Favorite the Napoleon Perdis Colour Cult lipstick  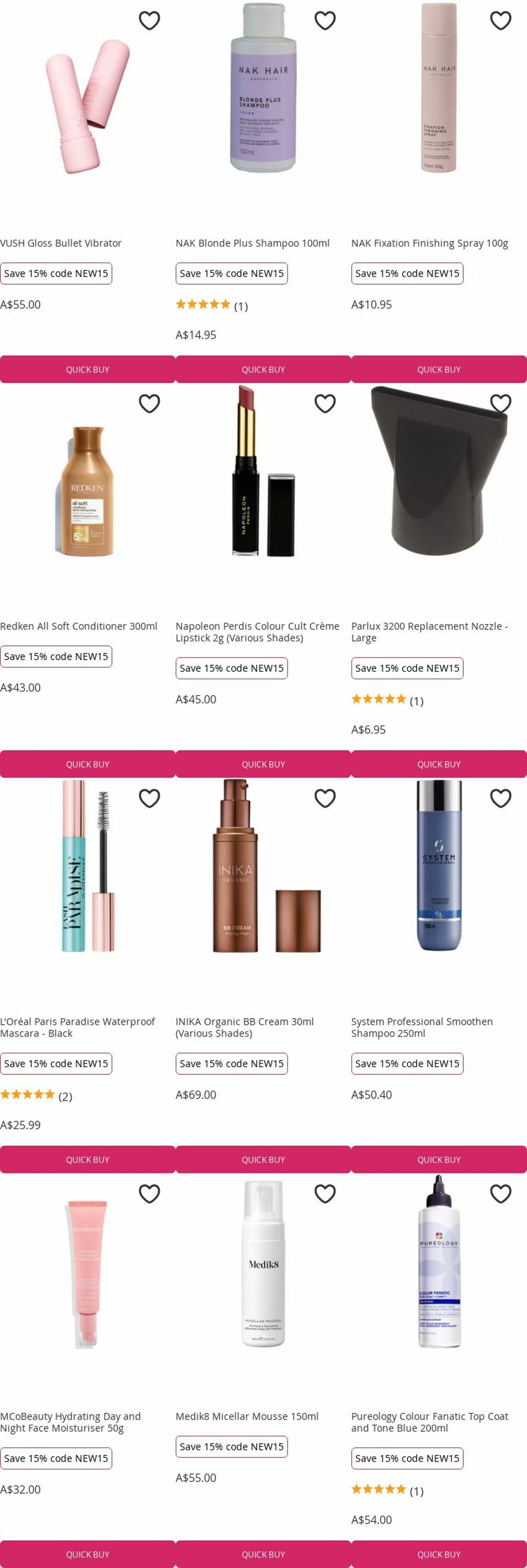click(324, 403)
